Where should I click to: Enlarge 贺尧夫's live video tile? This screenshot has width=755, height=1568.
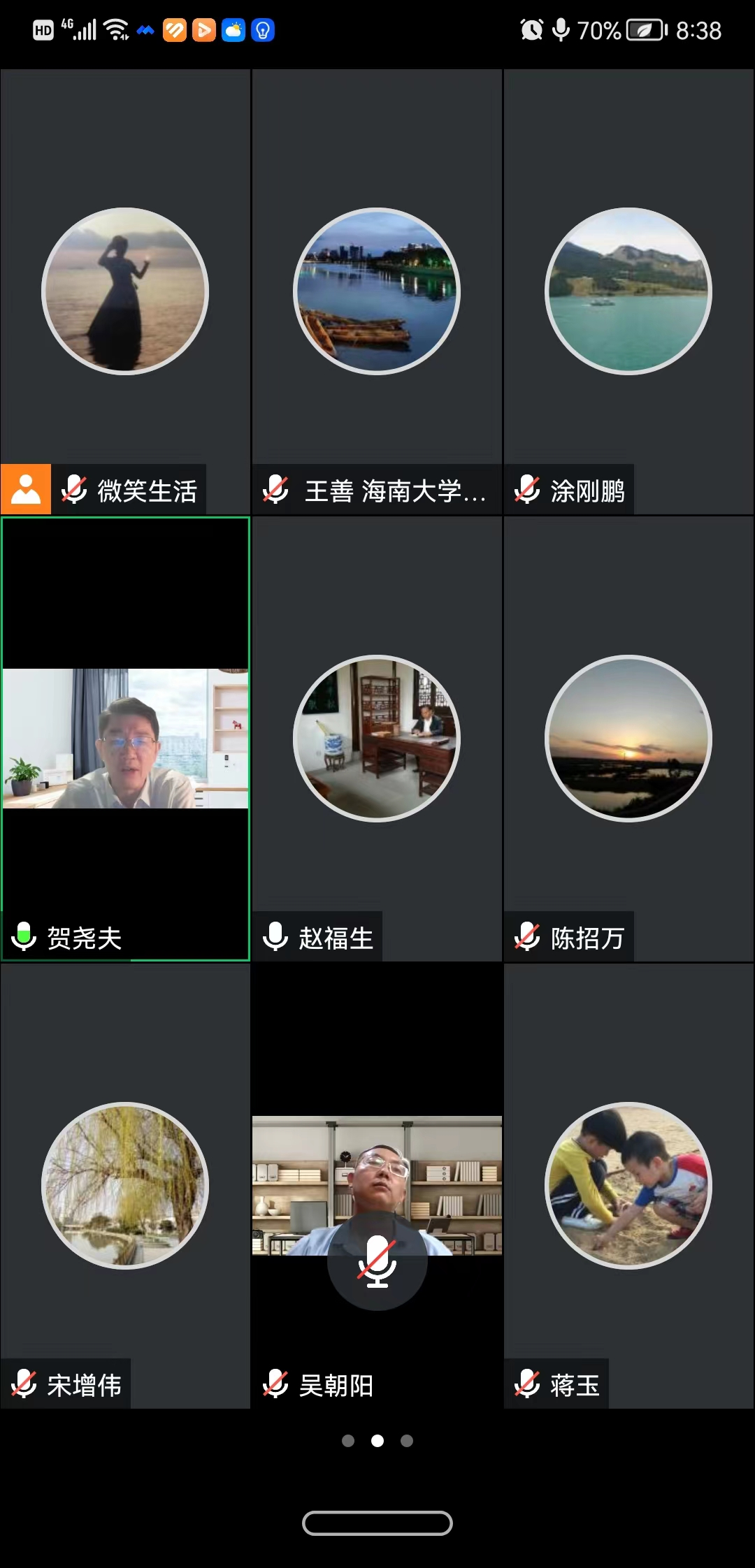[125, 739]
